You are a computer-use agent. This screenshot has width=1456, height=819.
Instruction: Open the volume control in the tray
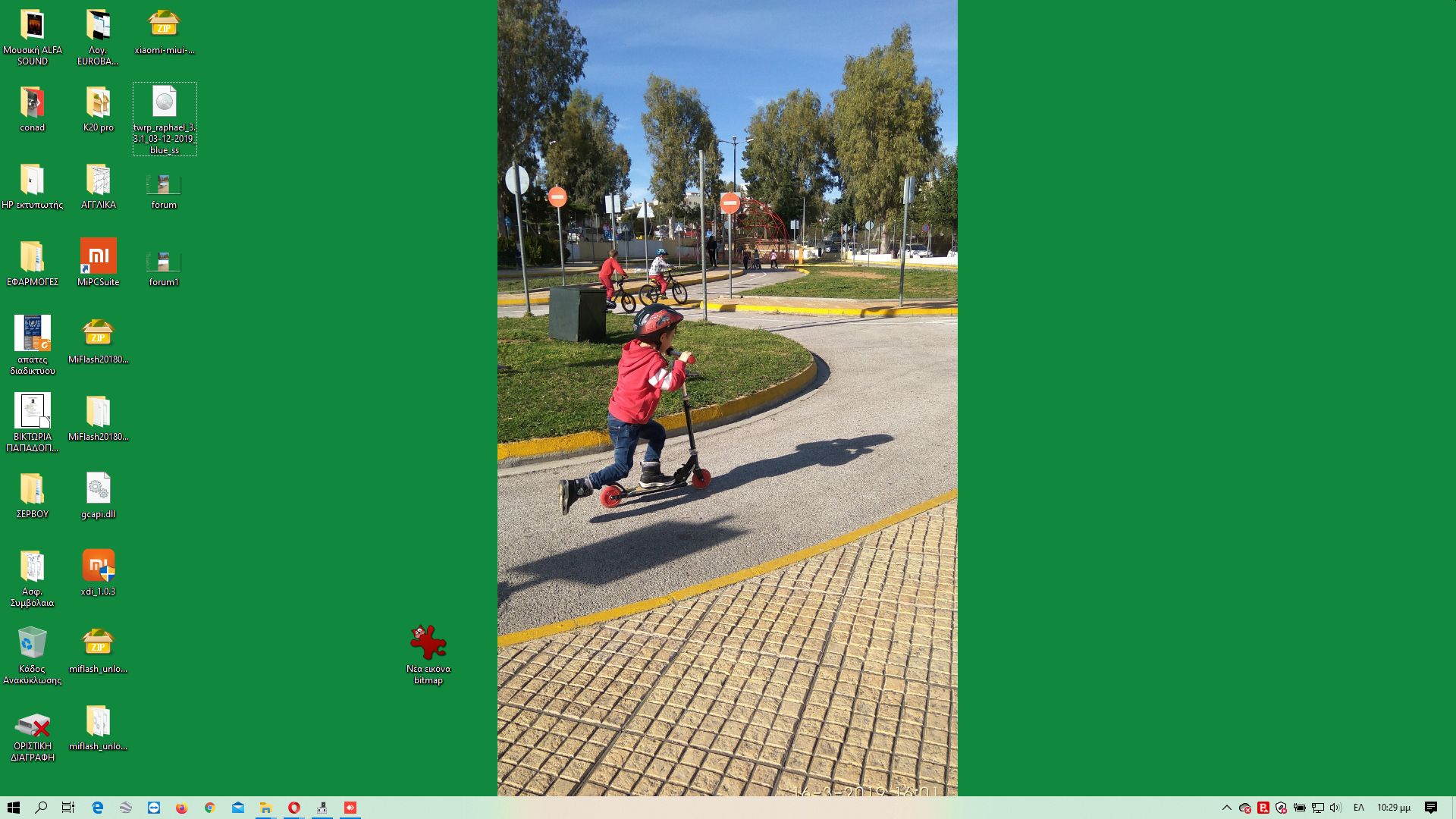pyautogui.click(x=1335, y=808)
